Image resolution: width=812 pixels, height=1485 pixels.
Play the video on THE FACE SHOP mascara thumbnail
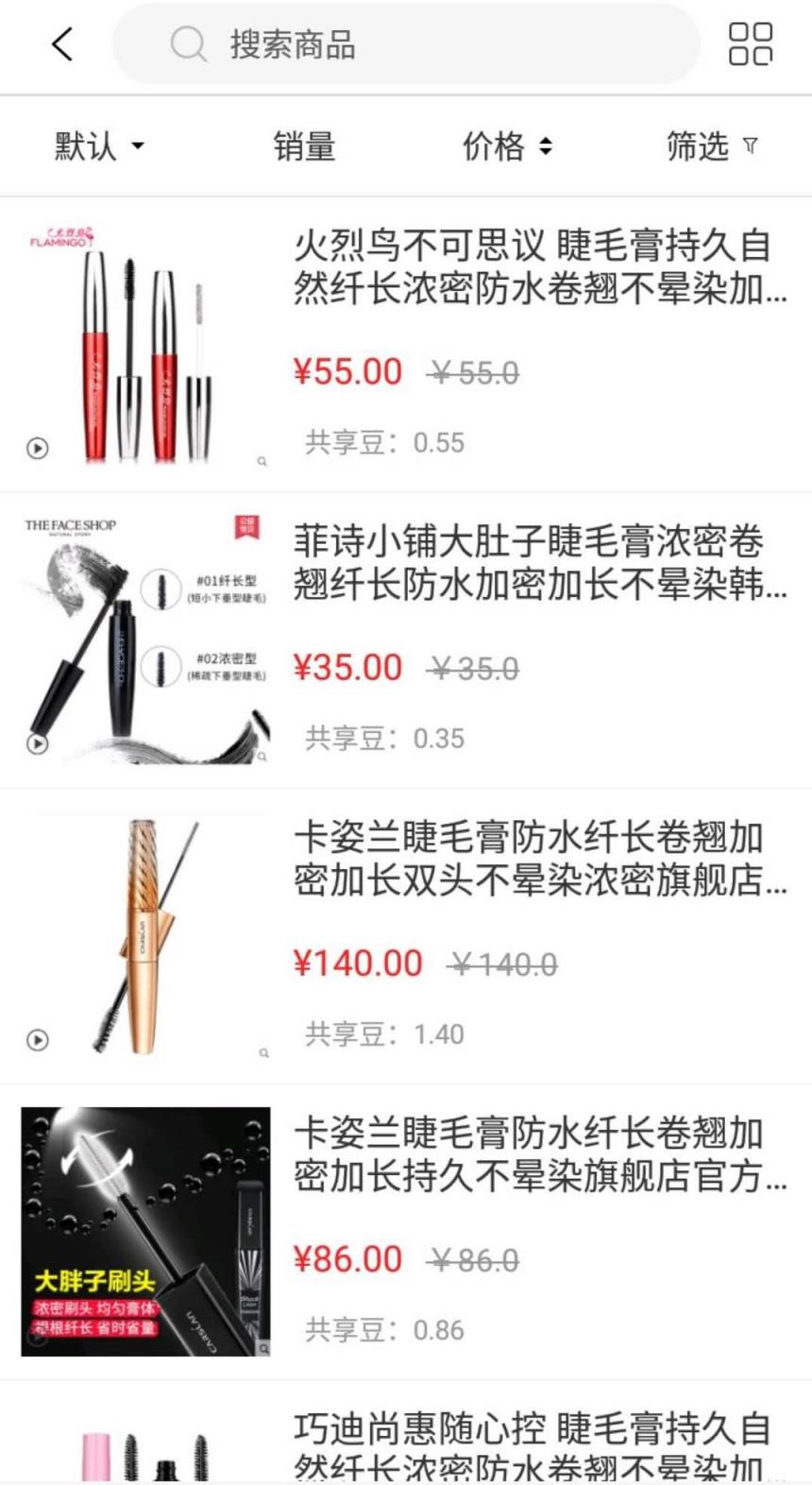coord(38,744)
